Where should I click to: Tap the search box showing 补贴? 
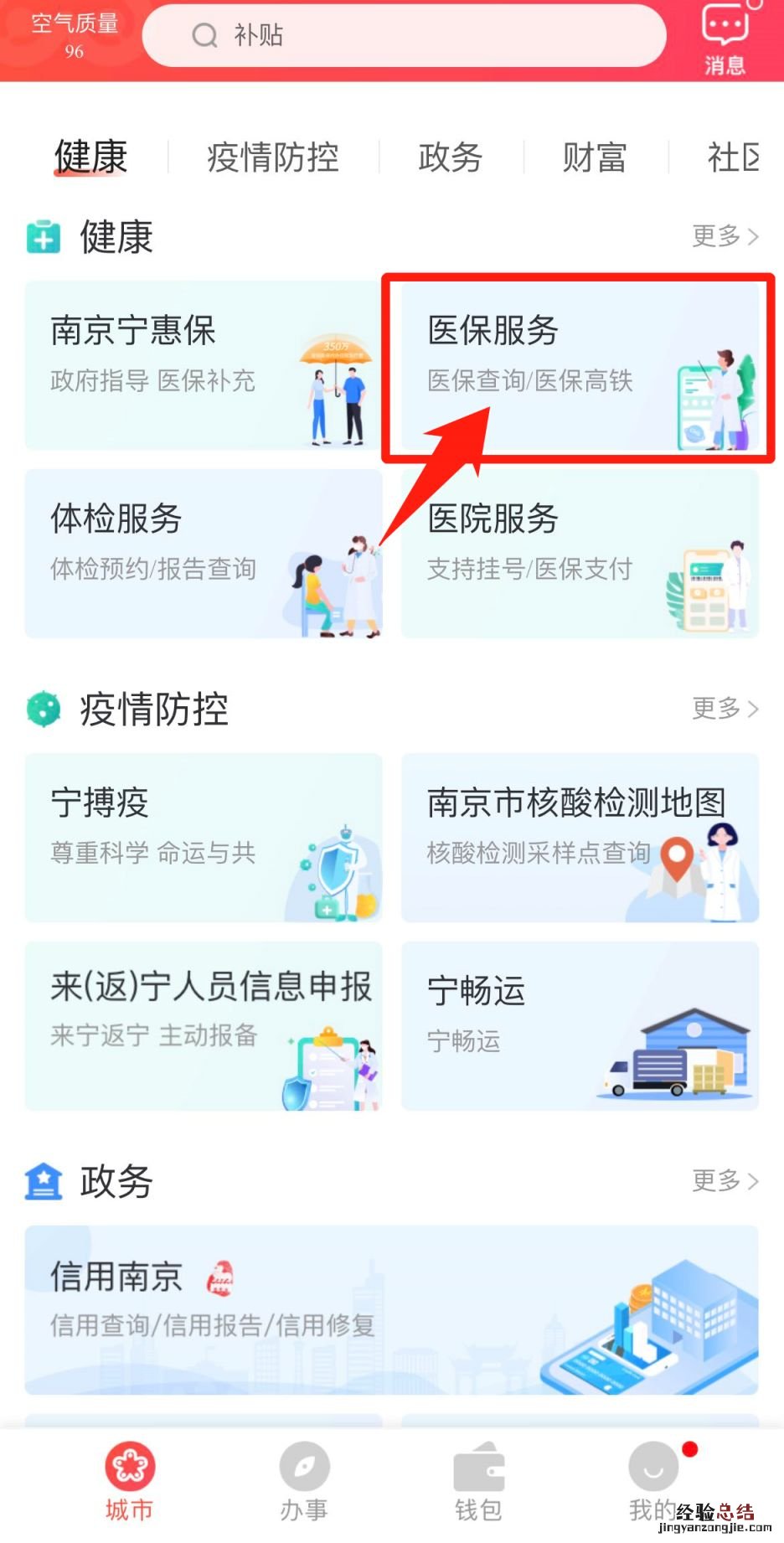pos(404,35)
